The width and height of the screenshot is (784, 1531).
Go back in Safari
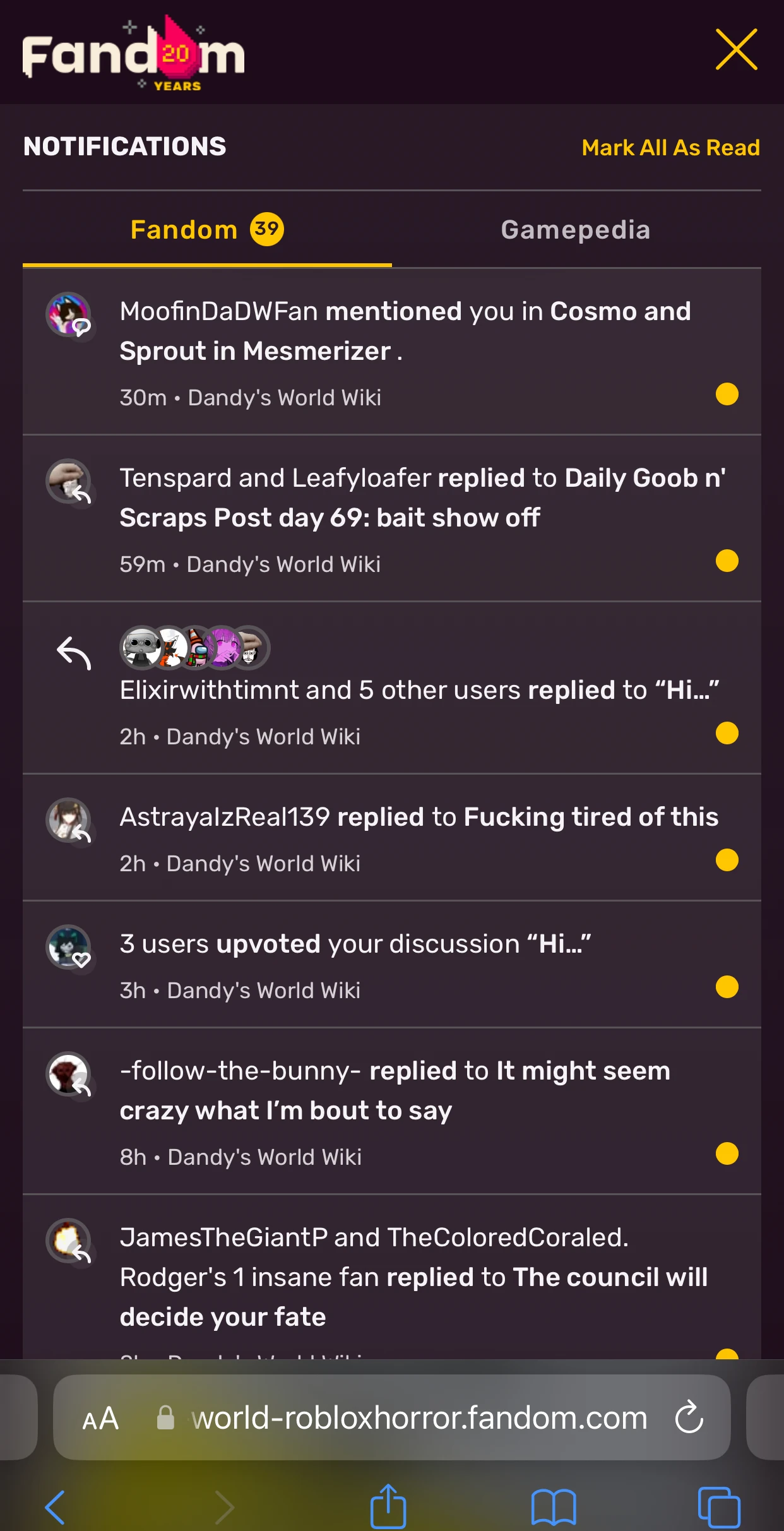56,1508
